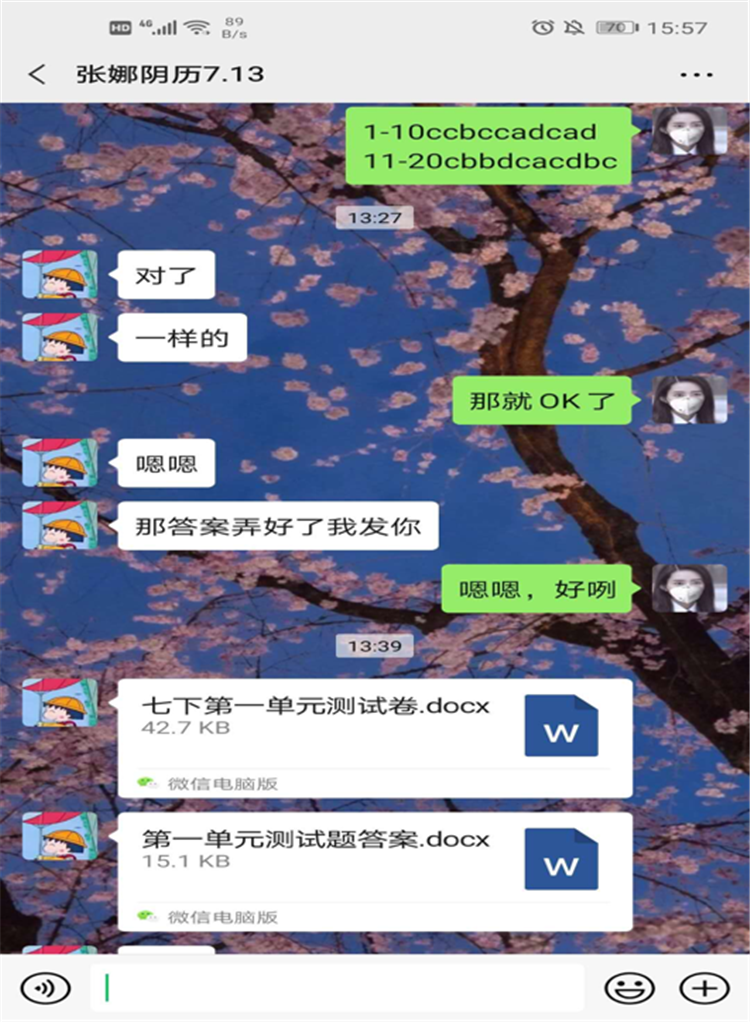This screenshot has width=750, height=1022.
Task: Open the 第一单元测试题答案.docx file
Action: click(374, 870)
